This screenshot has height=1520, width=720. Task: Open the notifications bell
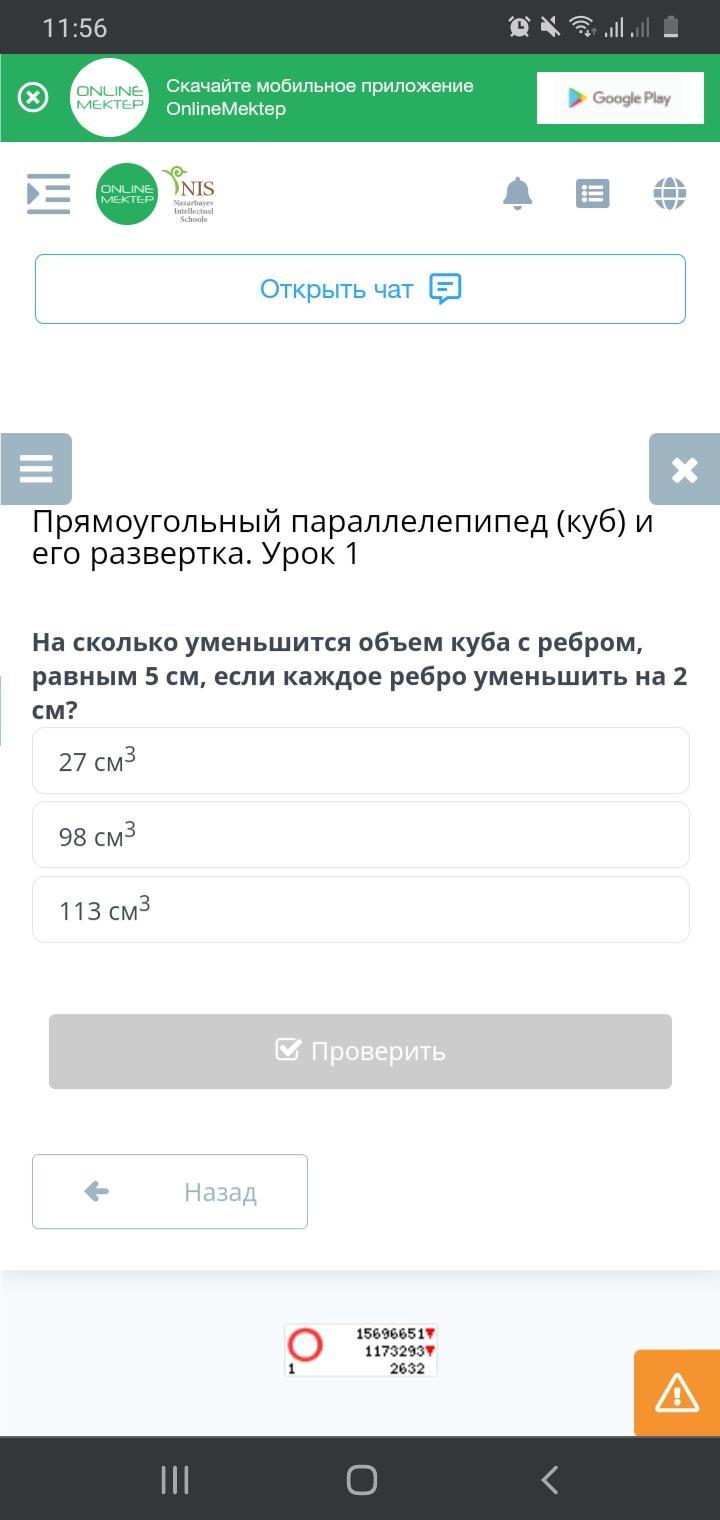[x=517, y=193]
